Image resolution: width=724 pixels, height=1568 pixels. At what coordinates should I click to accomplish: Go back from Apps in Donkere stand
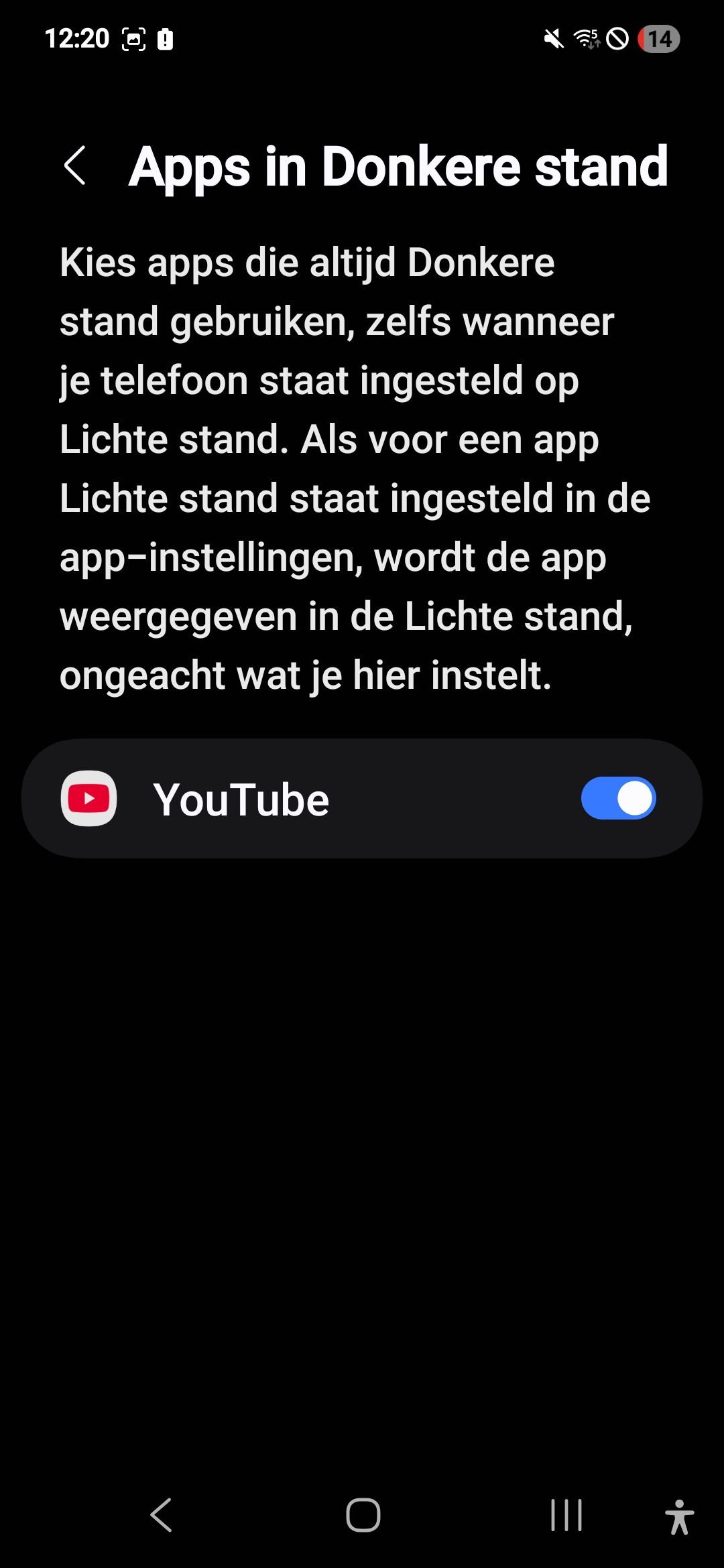click(75, 166)
